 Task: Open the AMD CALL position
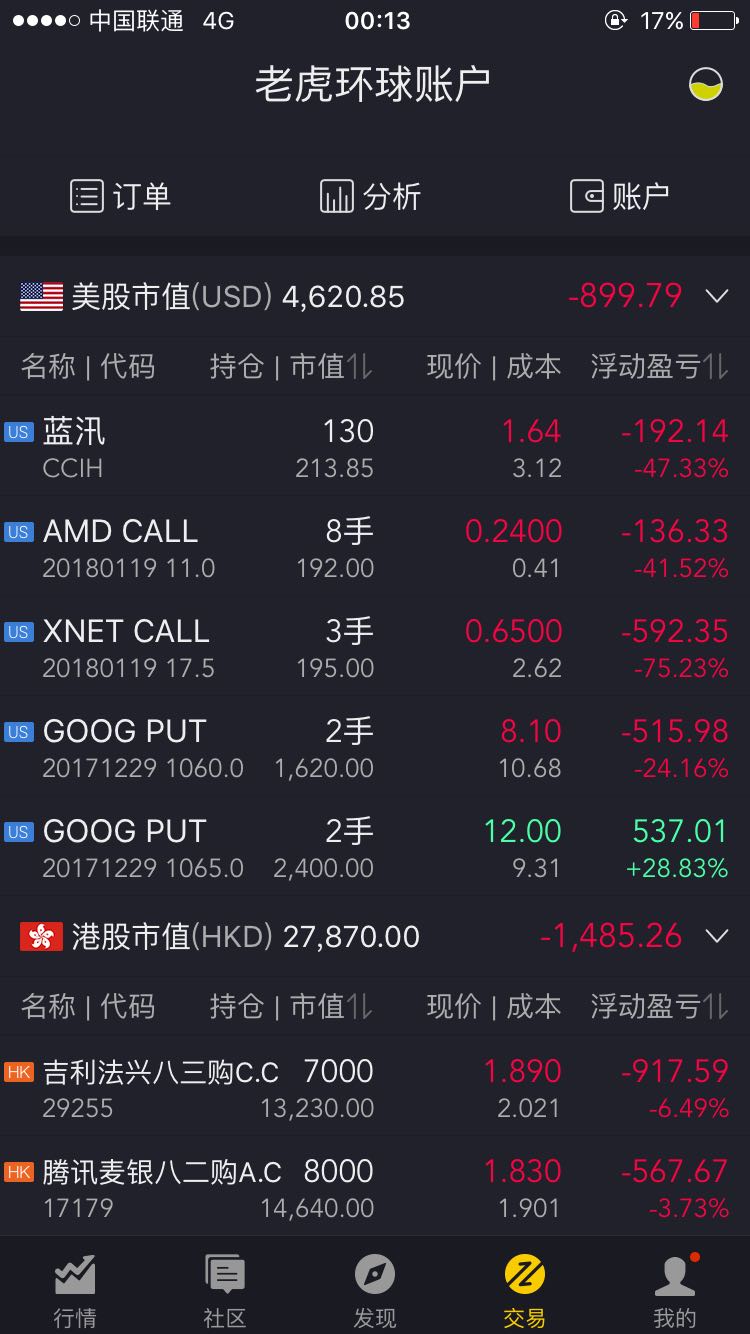(375, 548)
